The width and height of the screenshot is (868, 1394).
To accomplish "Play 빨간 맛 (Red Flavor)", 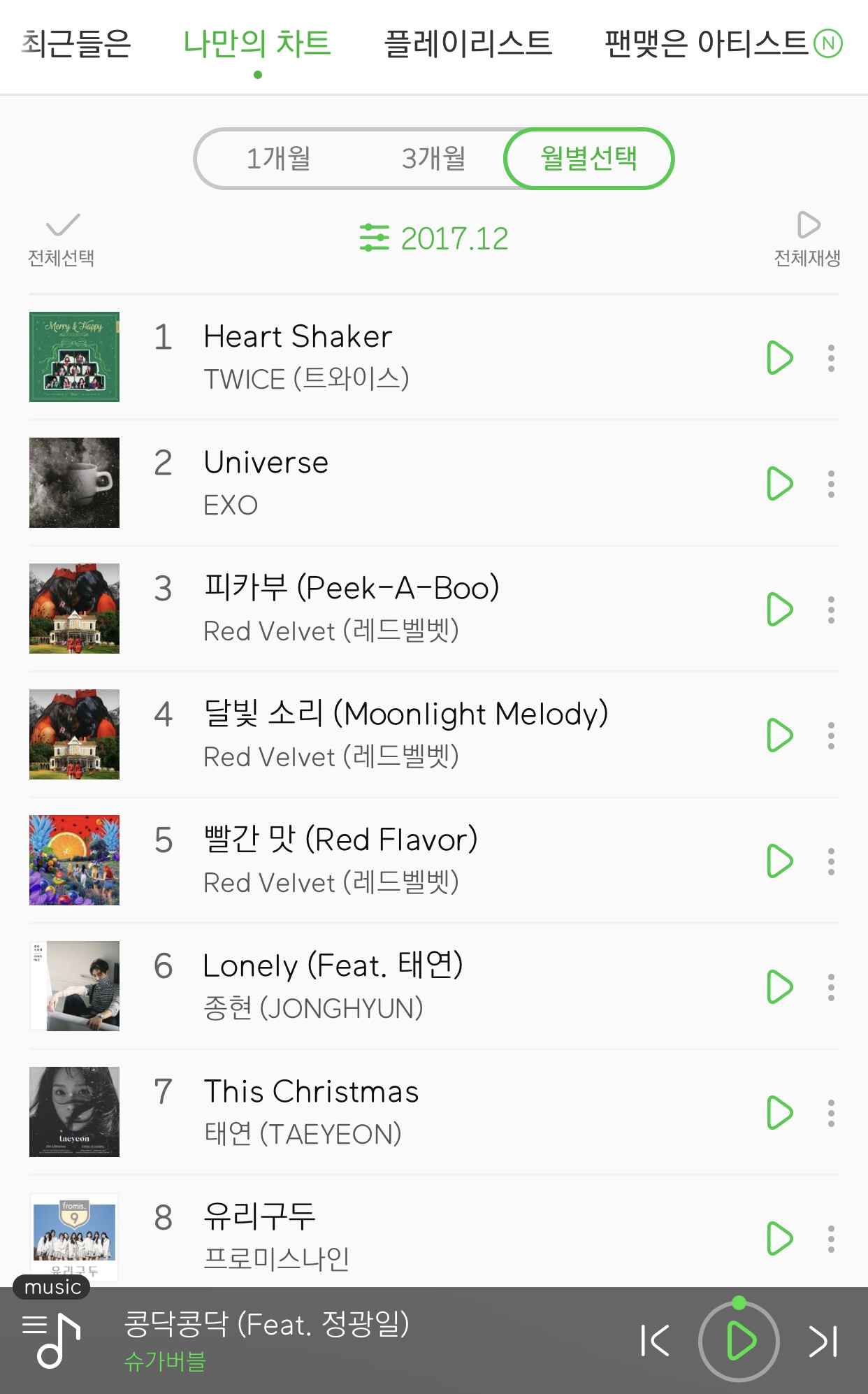I will 779,861.
